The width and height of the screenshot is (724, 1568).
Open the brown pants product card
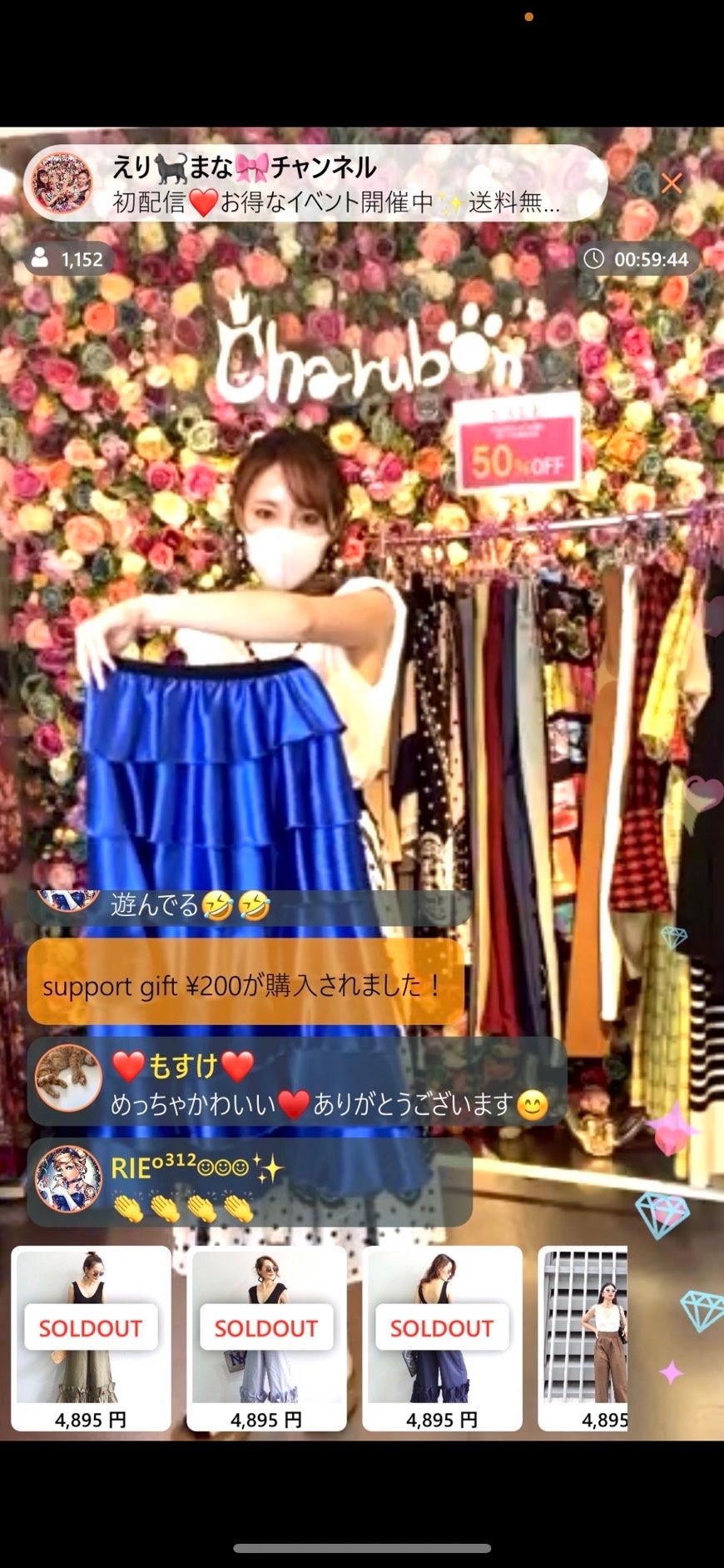pyautogui.click(x=584, y=1339)
